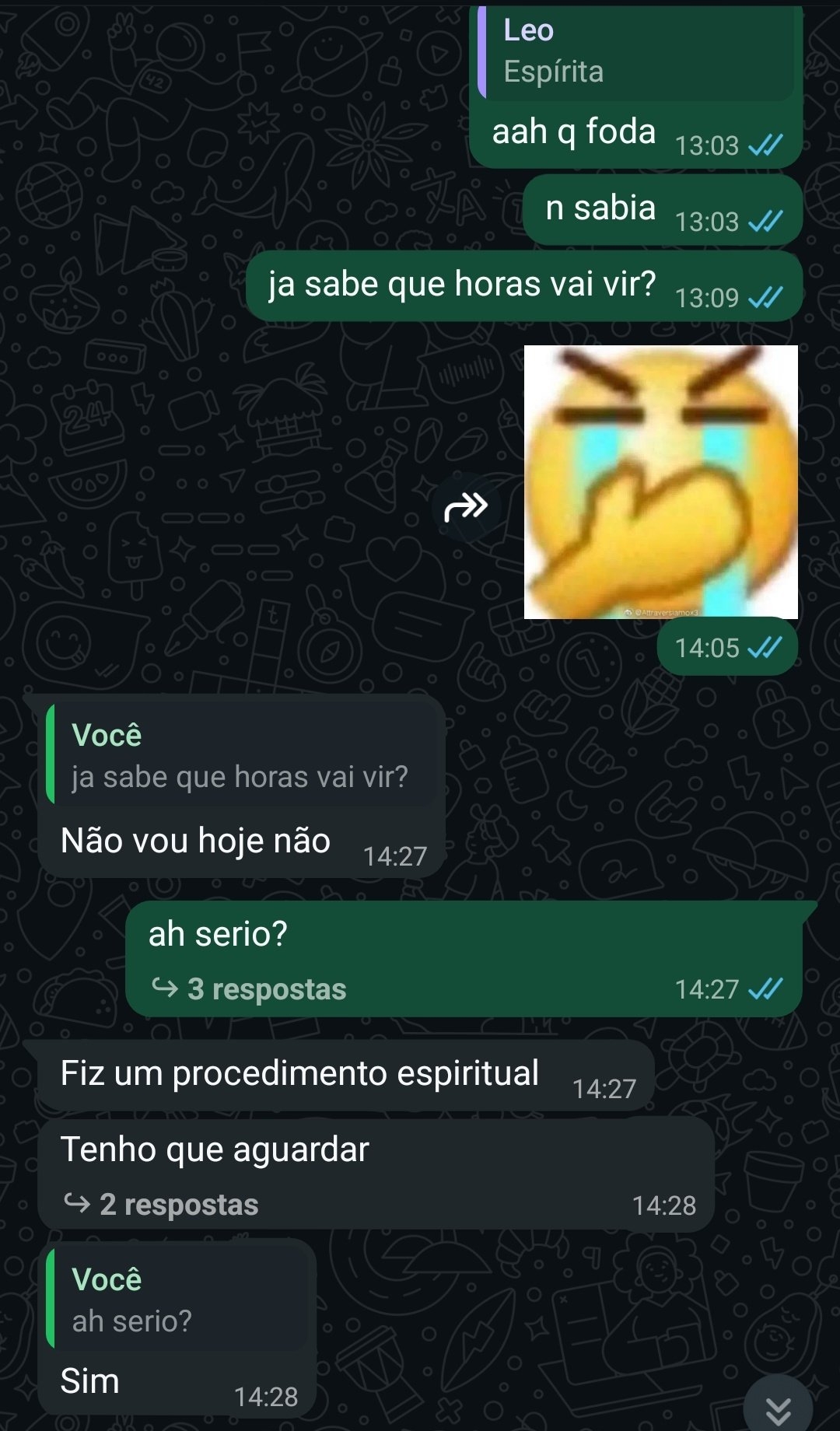Go to quoted 'ja sabe que horas vai vir?'

click(x=241, y=756)
